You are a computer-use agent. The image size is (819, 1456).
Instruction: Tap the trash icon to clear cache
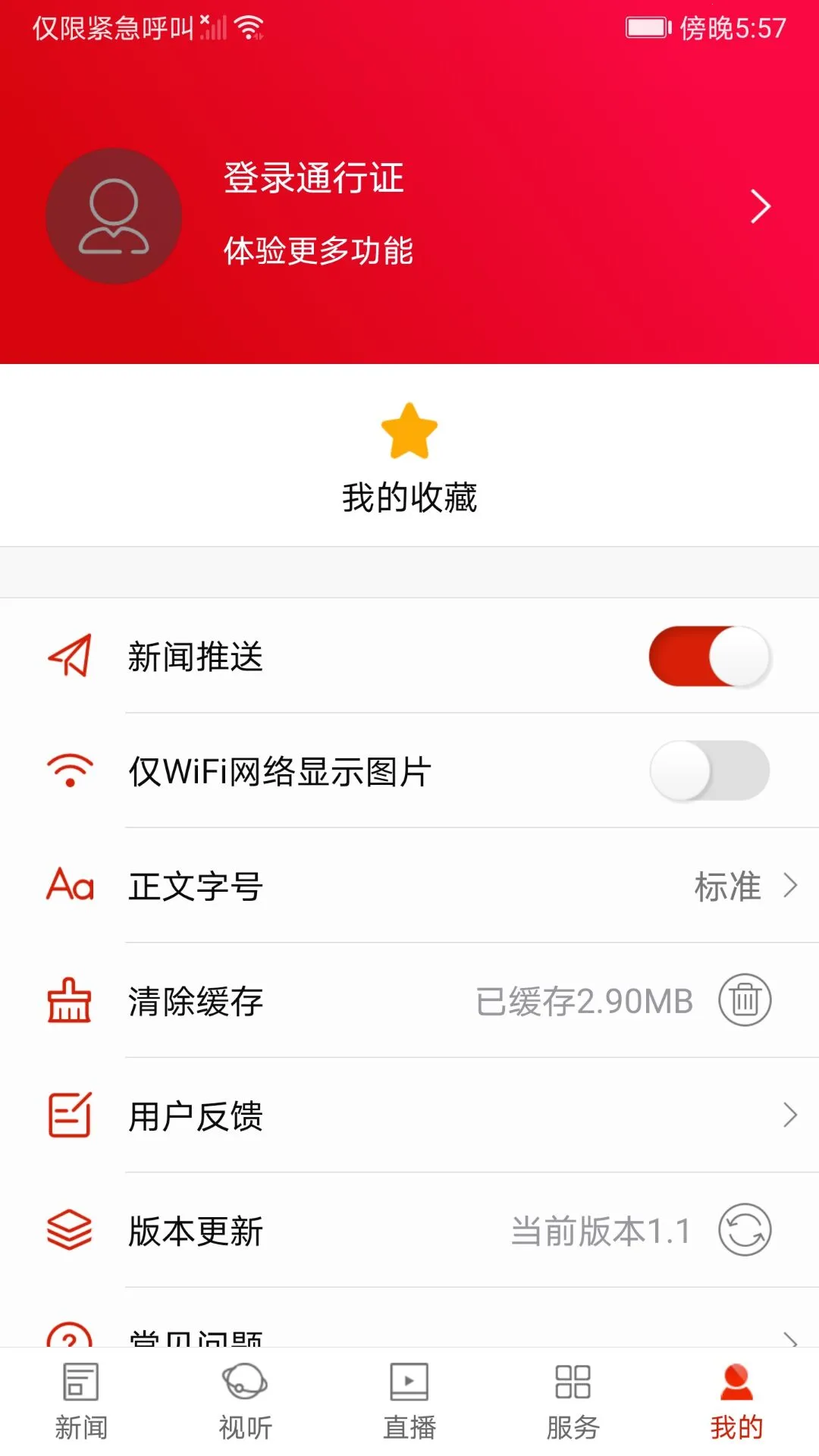click(745, 1000)
